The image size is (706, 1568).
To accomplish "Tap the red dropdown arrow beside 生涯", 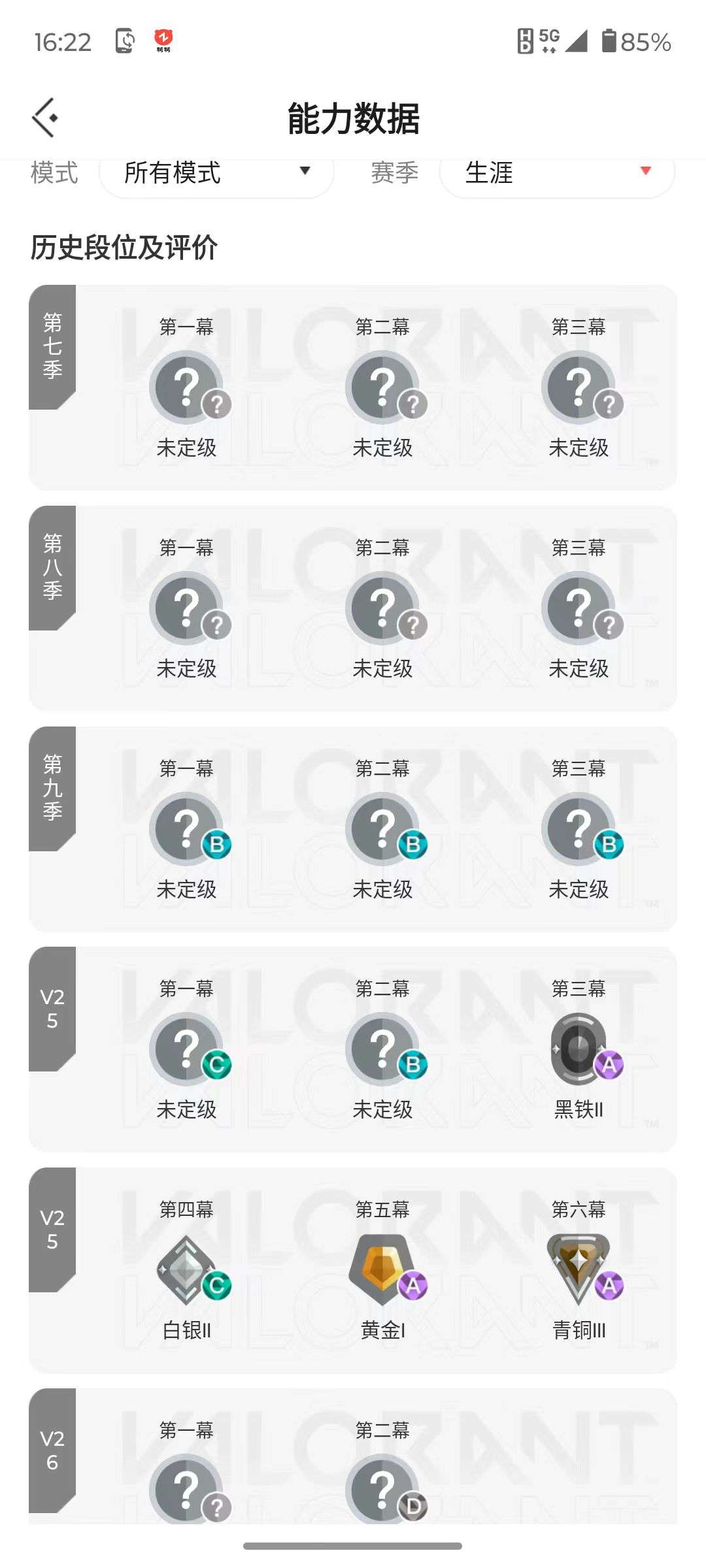I will (645, 172).
